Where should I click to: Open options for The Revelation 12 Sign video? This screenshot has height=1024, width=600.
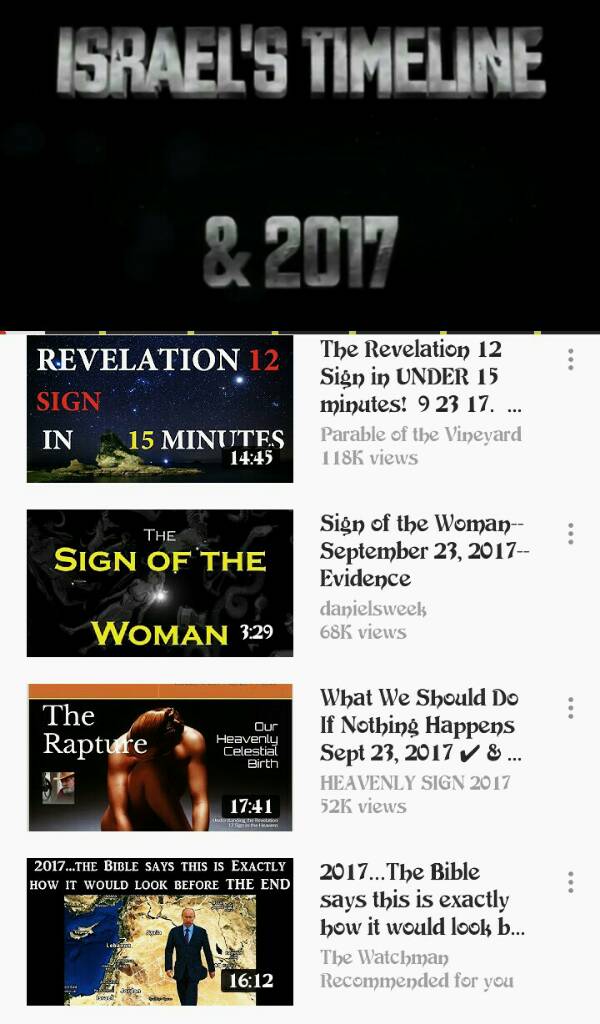[x=571, y=360]
